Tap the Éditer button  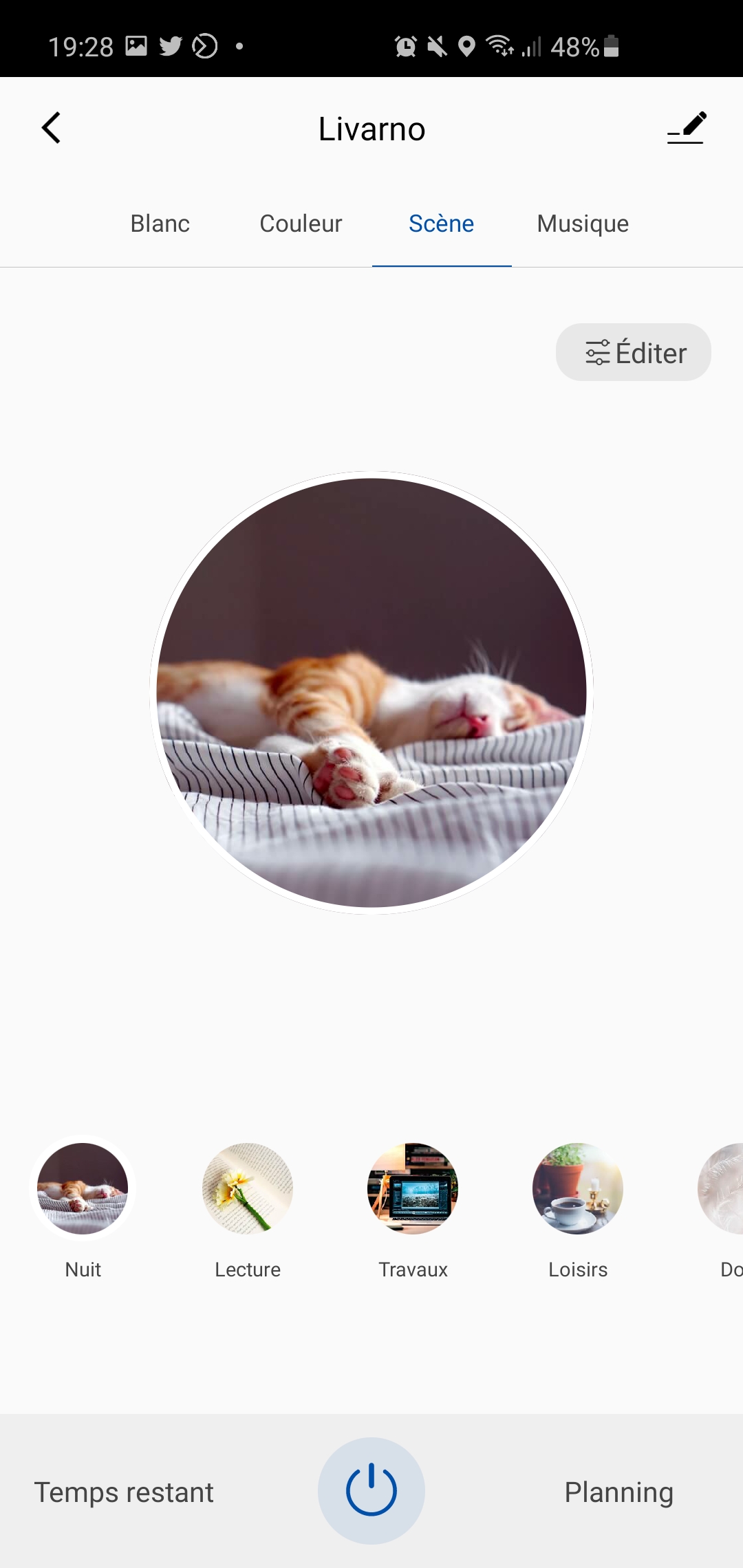pyautogui.click(x=634, y=352)
